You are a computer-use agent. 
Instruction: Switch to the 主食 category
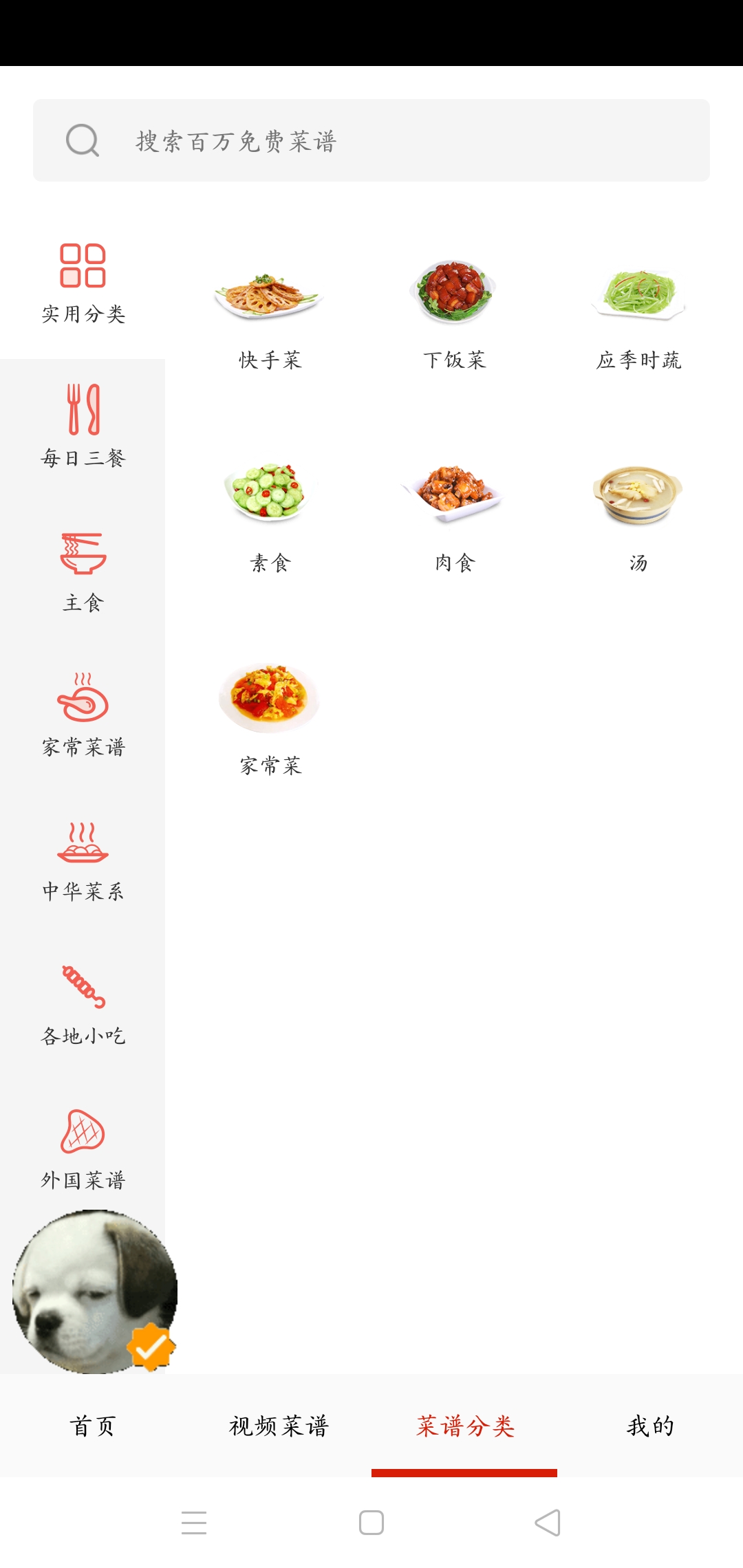coord(83,571)
